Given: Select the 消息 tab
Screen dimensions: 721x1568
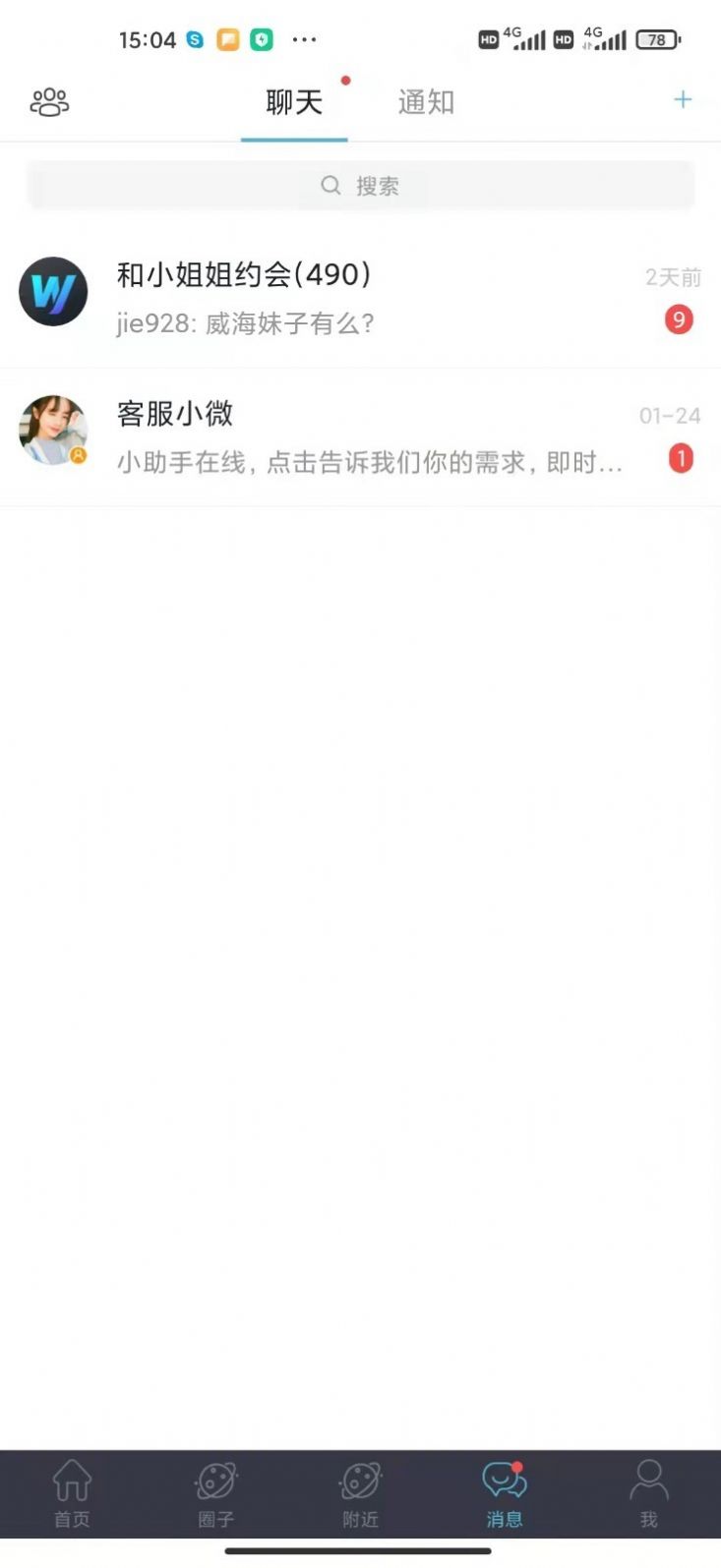Looking at the screenshot, I should point(504,1493).
